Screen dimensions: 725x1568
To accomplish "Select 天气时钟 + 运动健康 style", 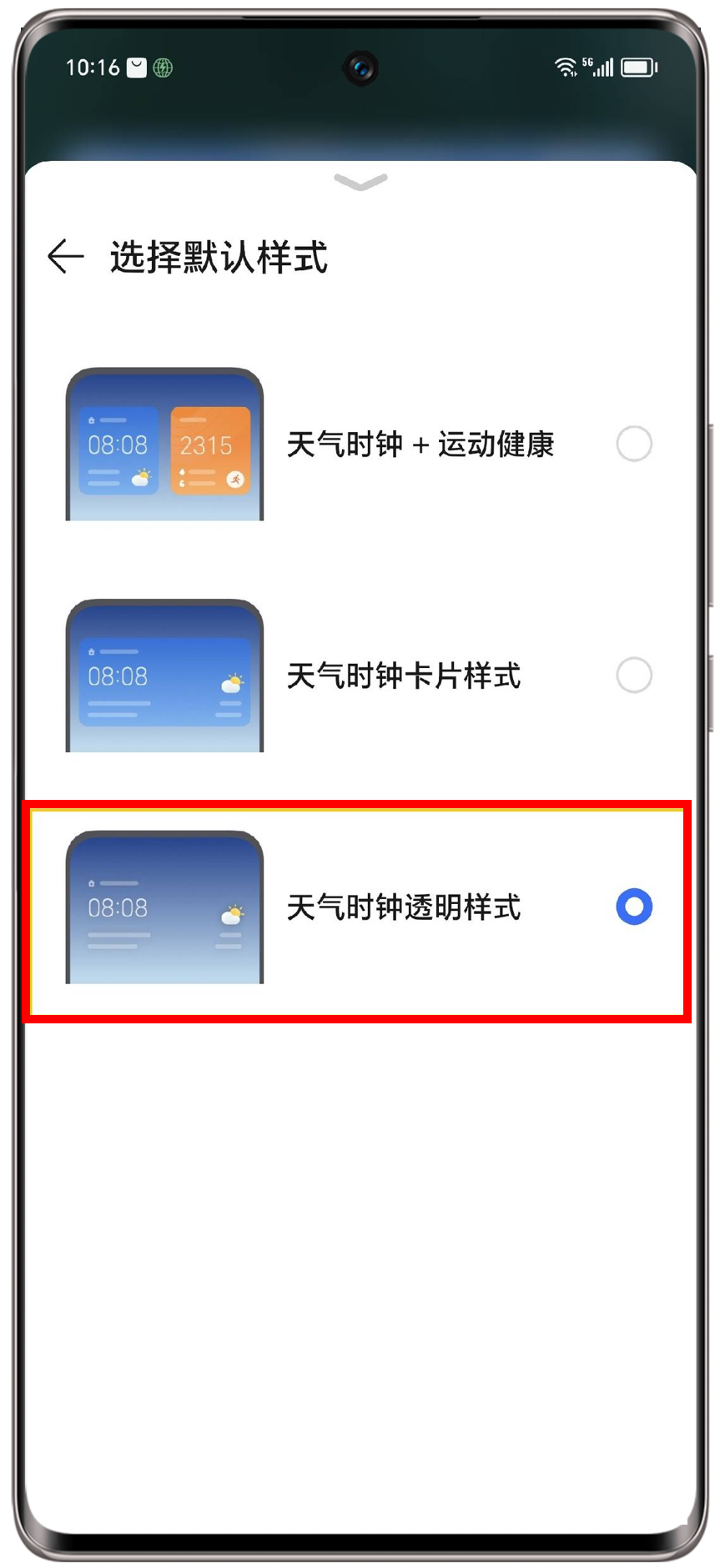I will (633, 444).
